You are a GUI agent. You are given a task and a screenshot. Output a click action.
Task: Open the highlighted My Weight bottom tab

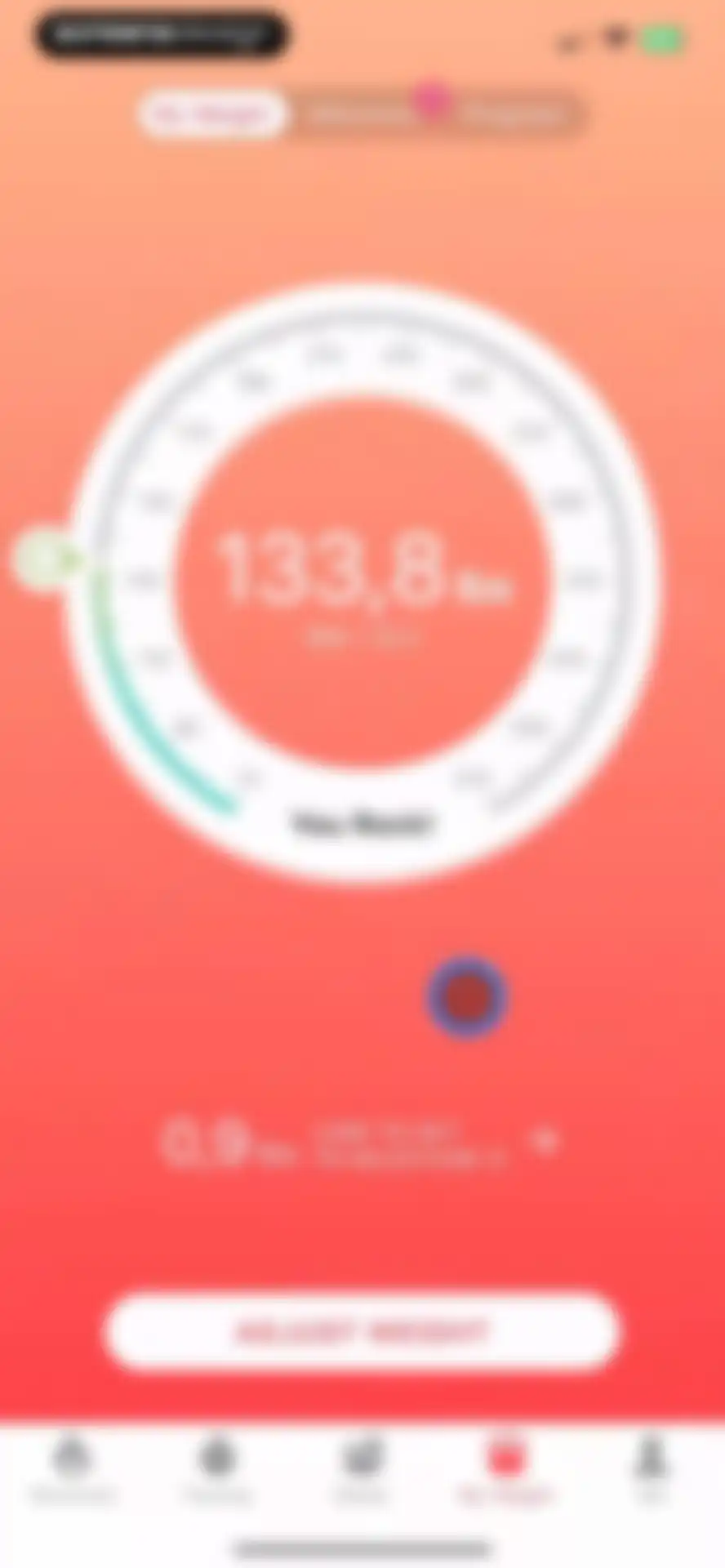505,1471
